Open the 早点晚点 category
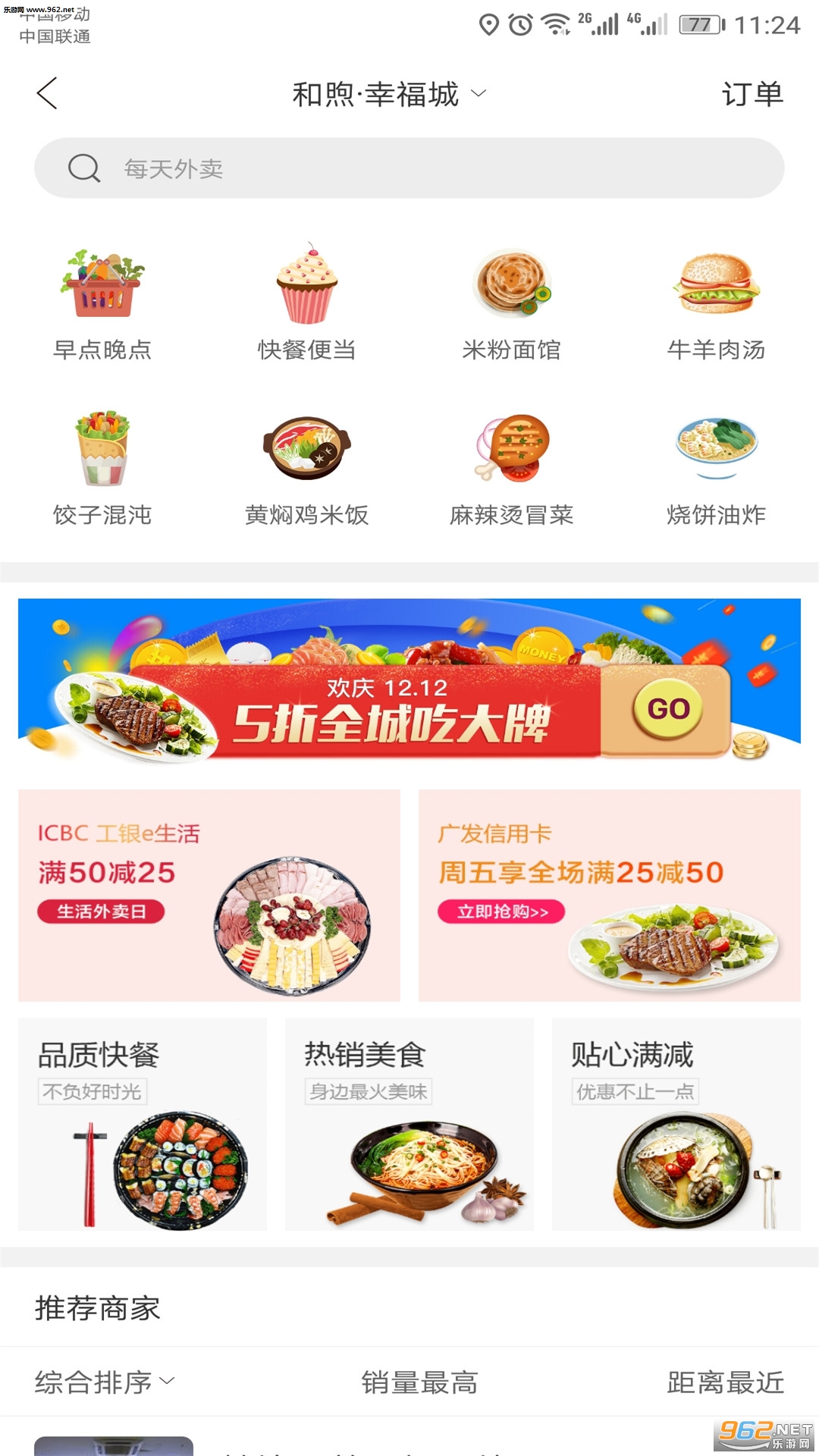This screenshot has width=819, height=1456. [102, 305]
